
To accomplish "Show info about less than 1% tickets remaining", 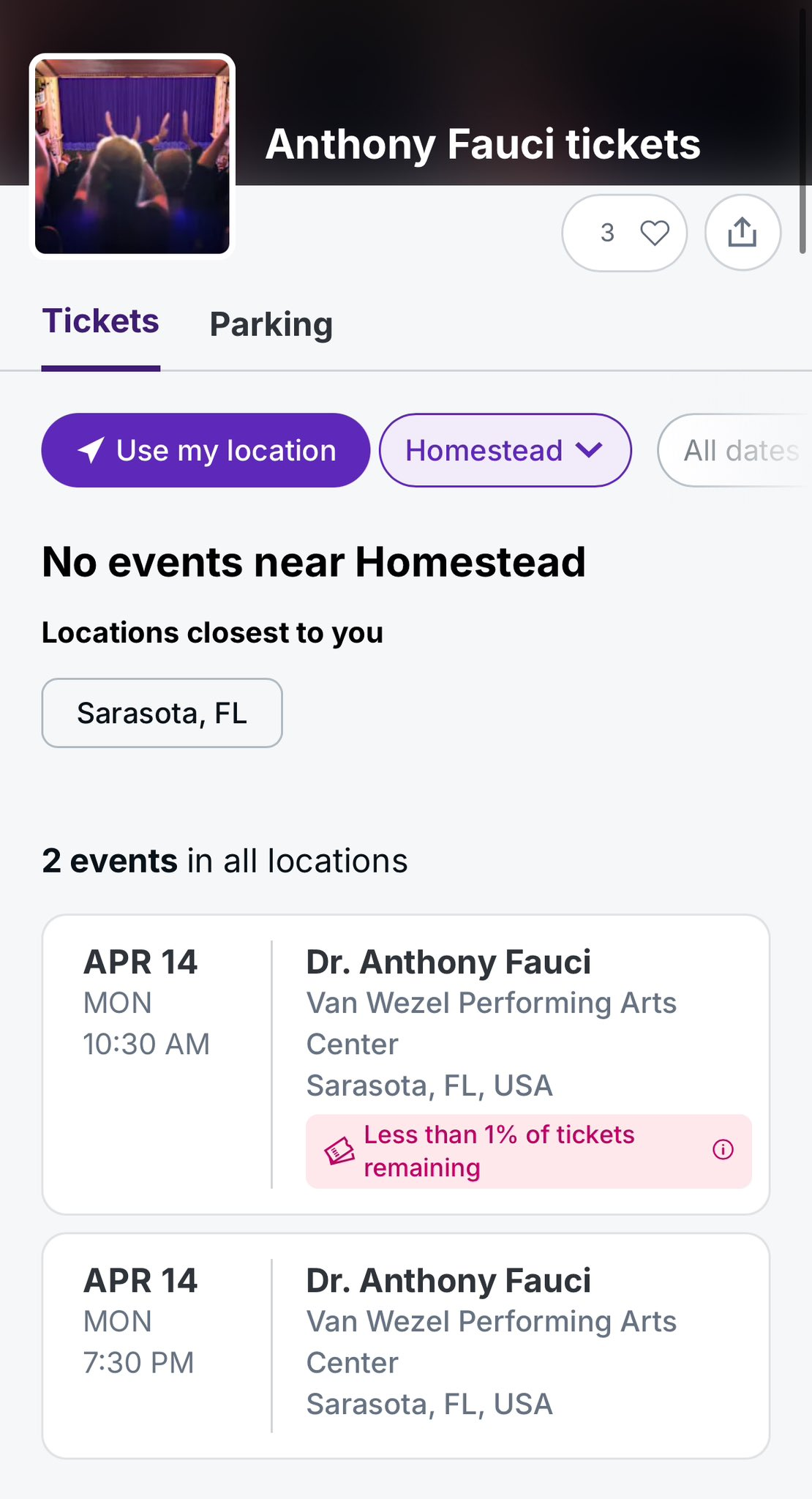I will pos(723,1150).
